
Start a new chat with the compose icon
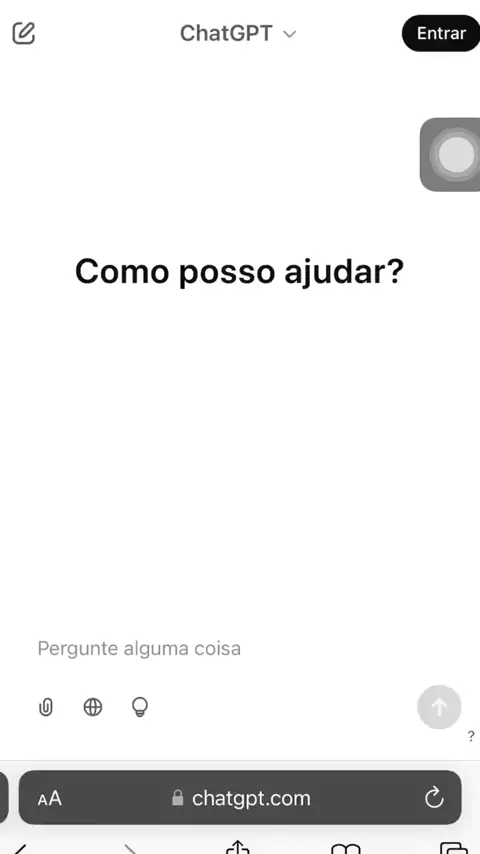[x=24, y=33]
